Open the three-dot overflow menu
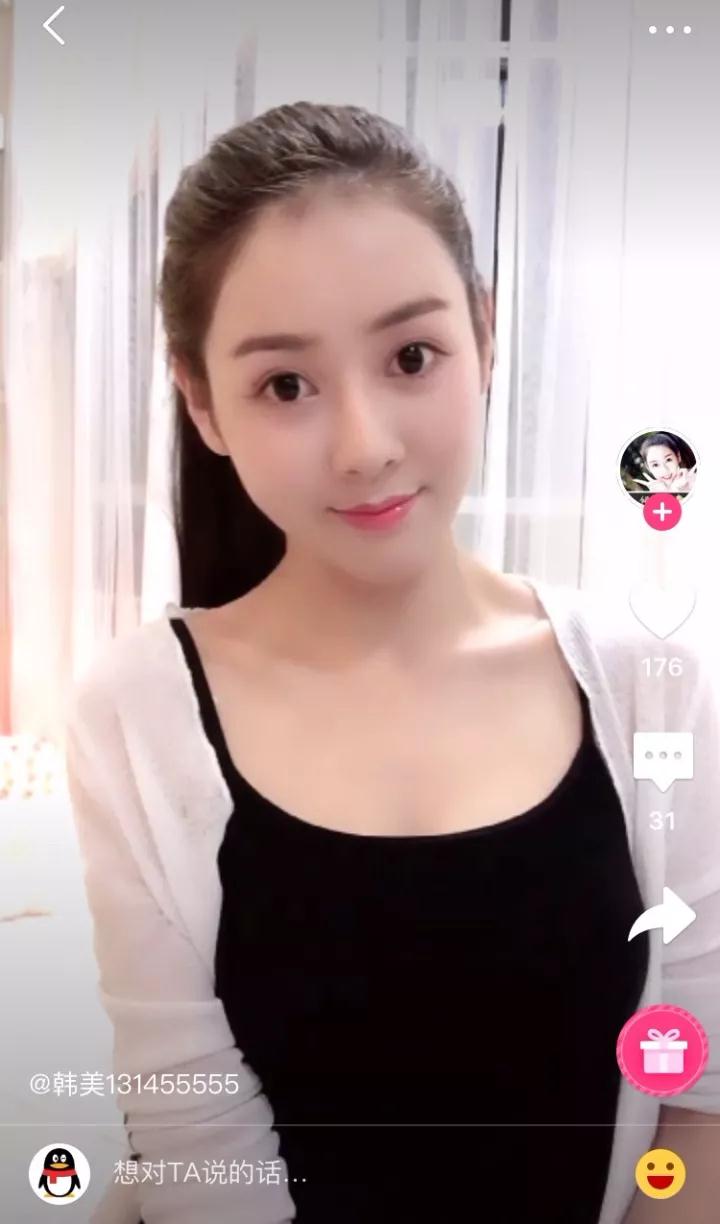This screenshot has width=720, height=1224. pos(669,29)
